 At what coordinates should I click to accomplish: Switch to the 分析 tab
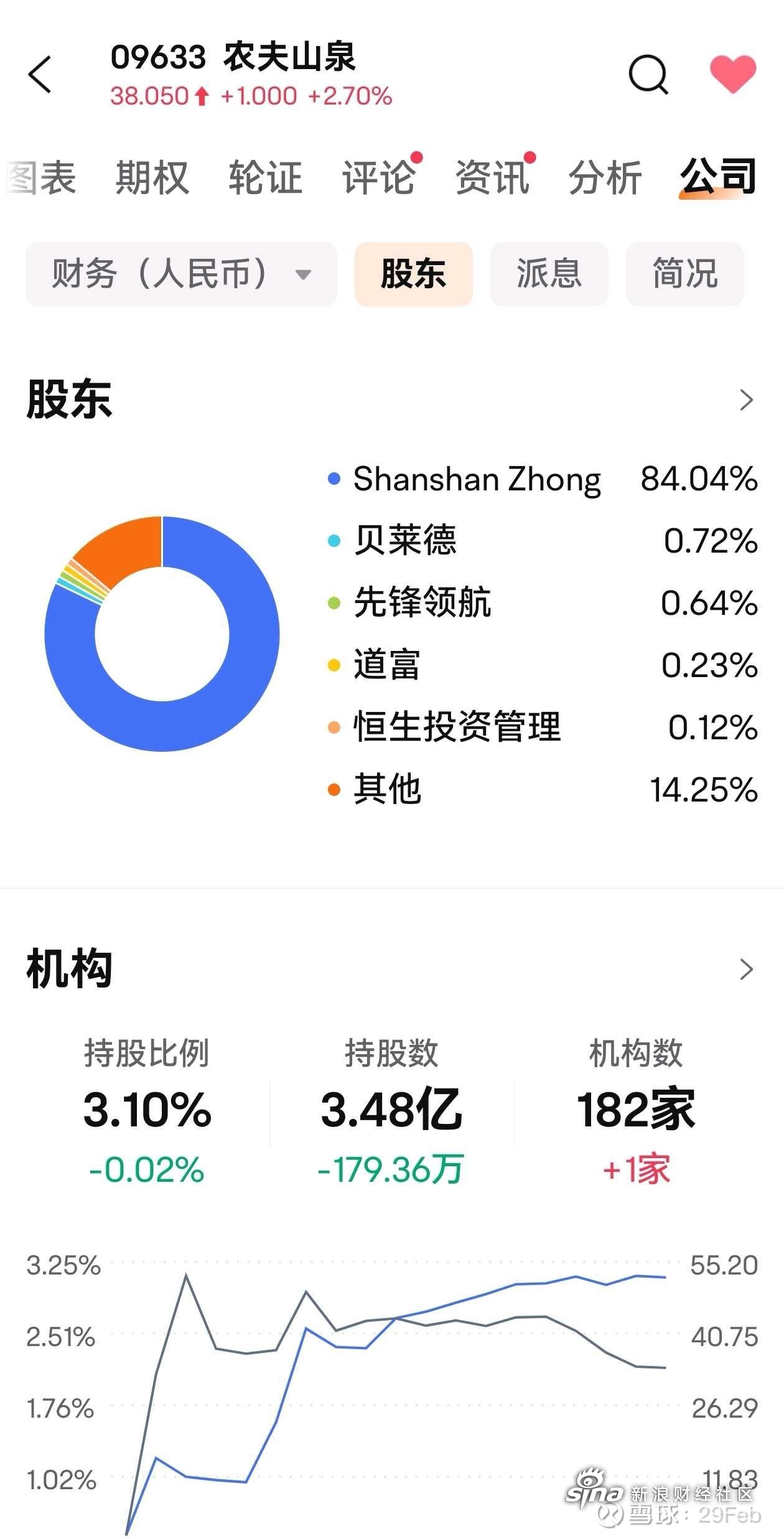tap(605, 177)
